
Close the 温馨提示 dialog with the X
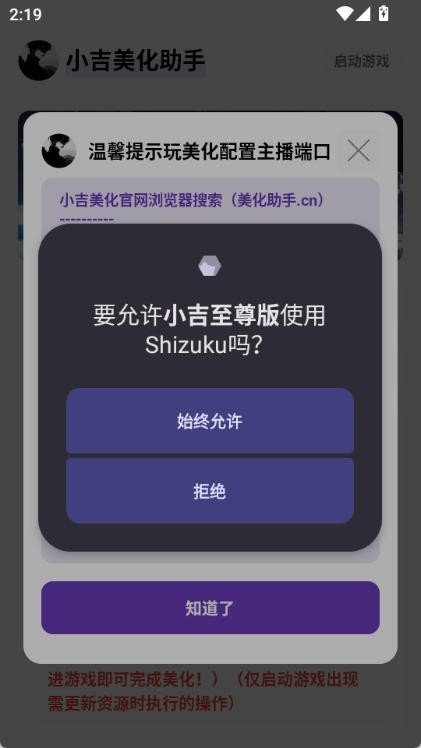pos(359,151)
